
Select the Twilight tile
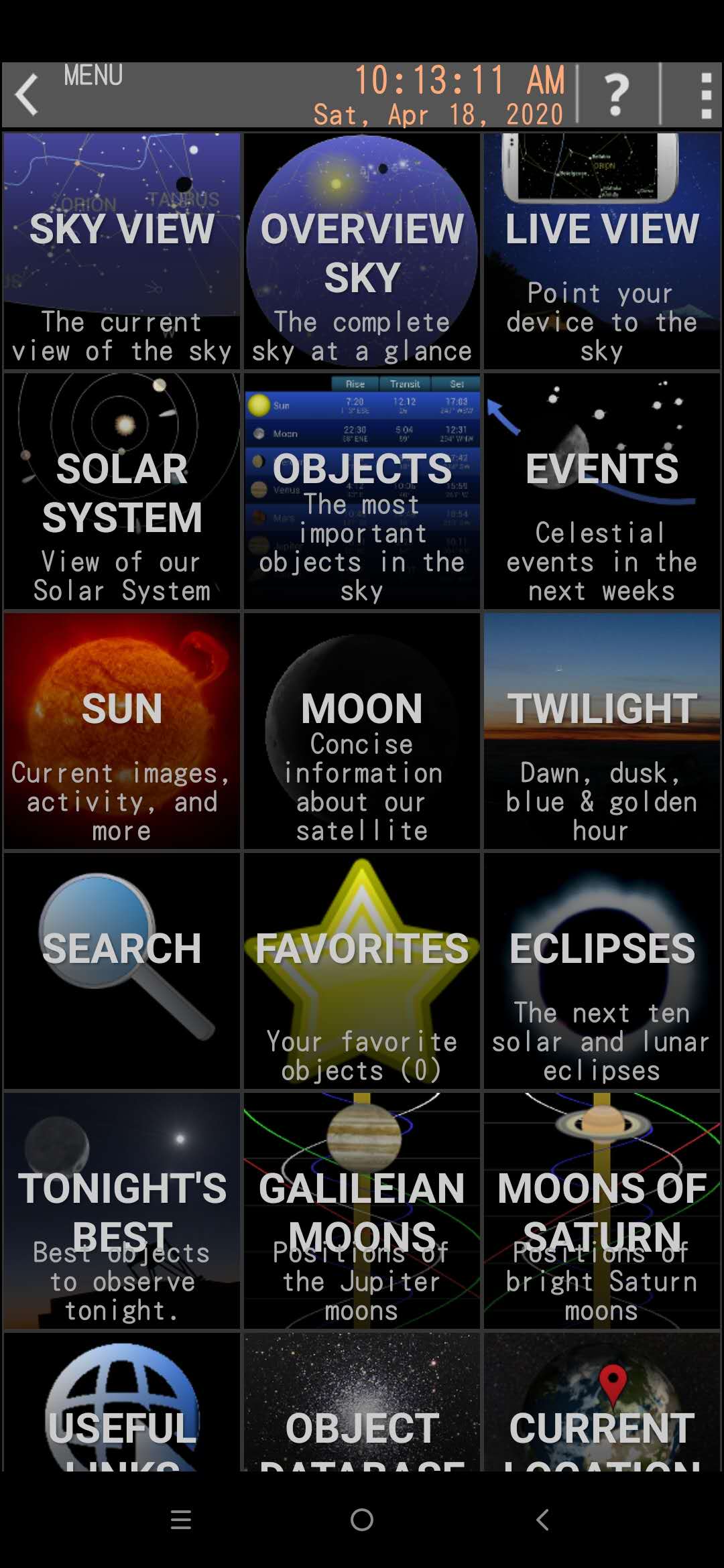pyautogui.click(x=602, y=730)
